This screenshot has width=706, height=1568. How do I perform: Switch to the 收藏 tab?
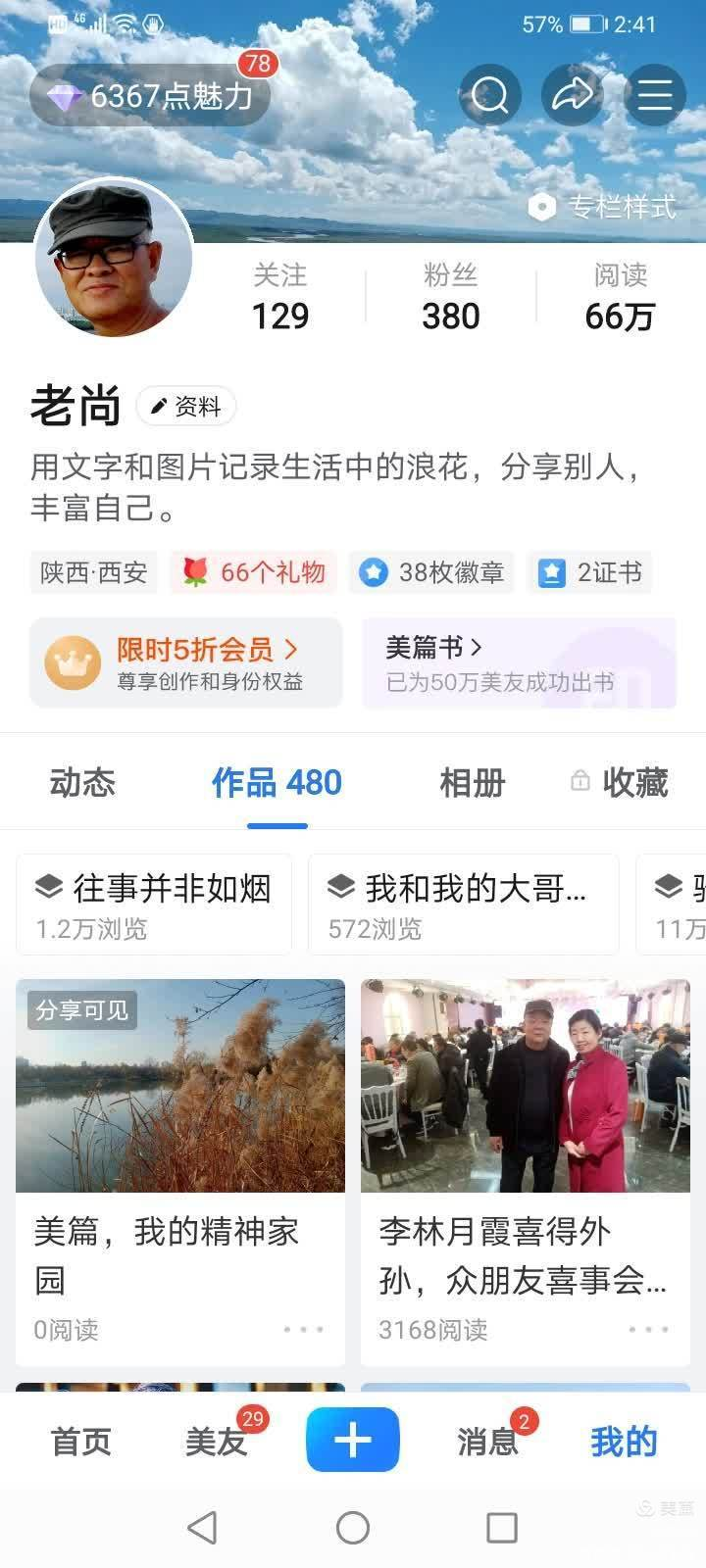(620, 782)
